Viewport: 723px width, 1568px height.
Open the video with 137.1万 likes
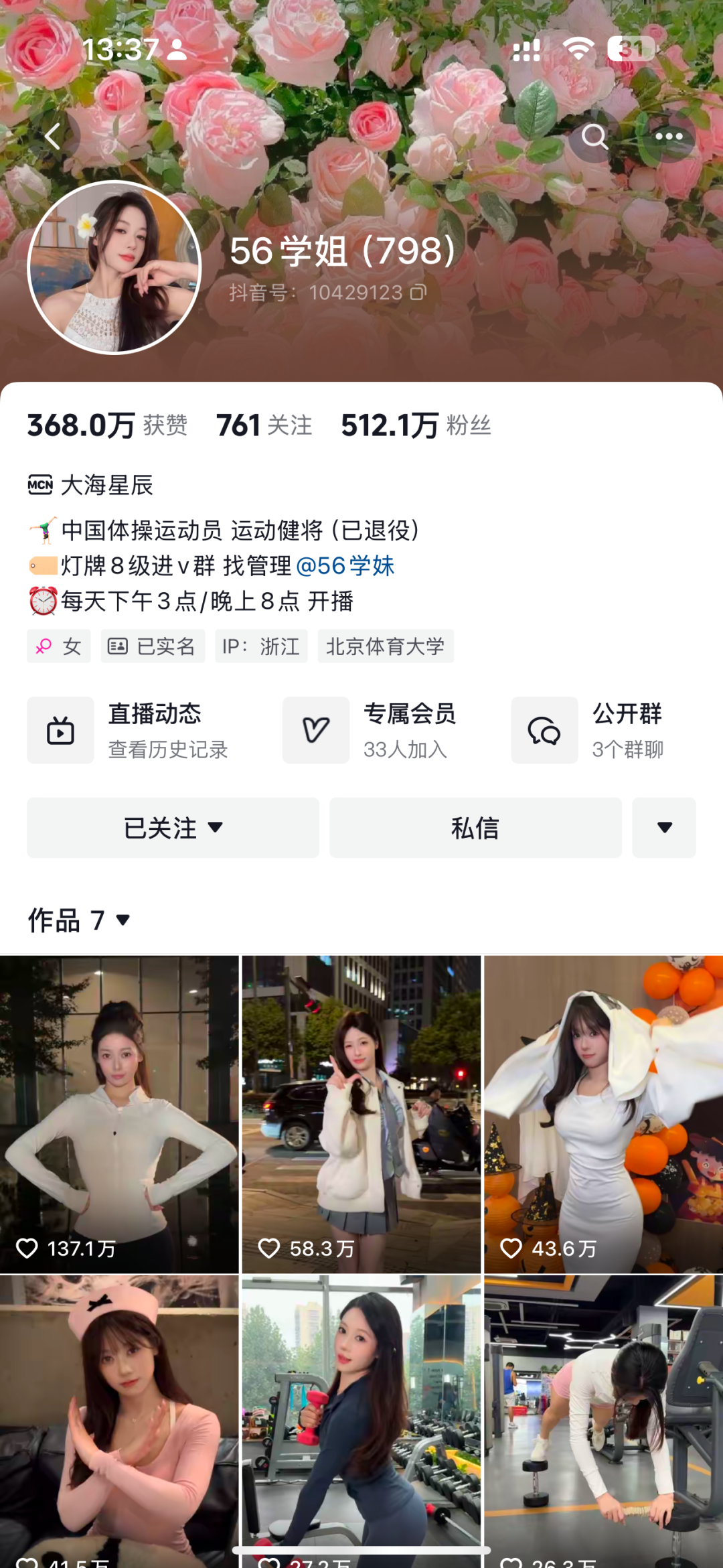coord(119,1115)
